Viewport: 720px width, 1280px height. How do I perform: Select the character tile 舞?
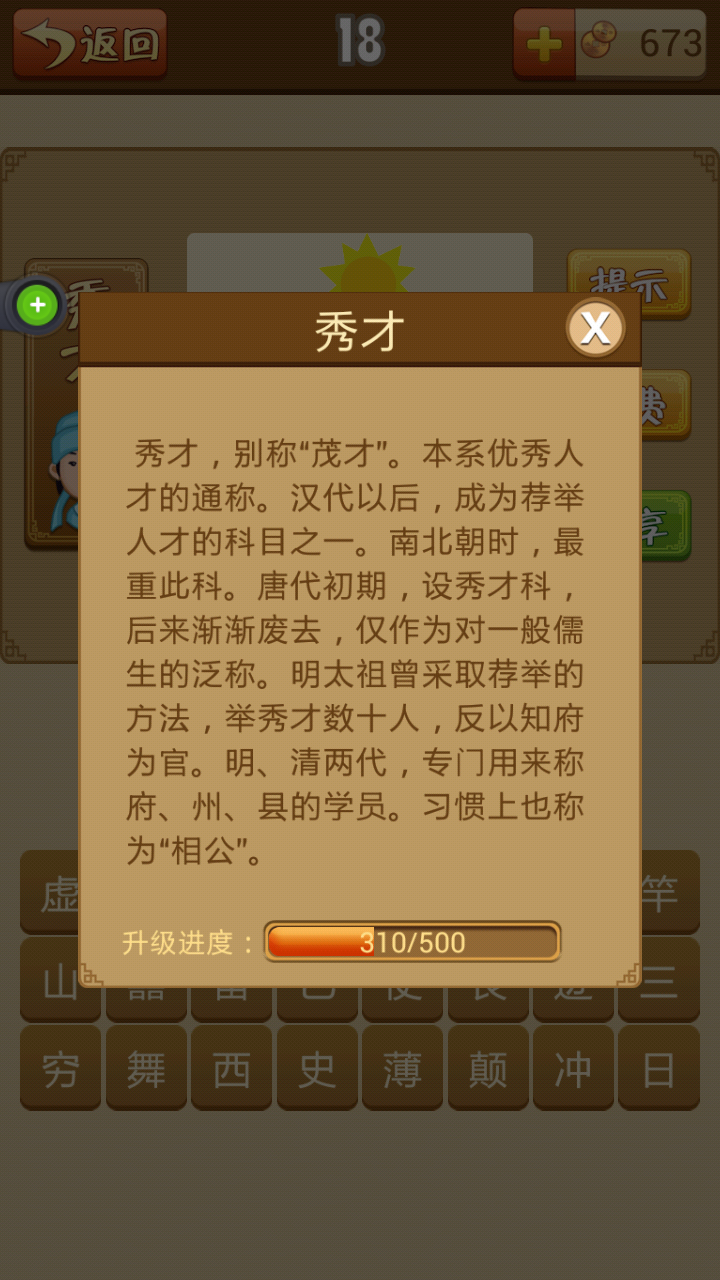146,1069
